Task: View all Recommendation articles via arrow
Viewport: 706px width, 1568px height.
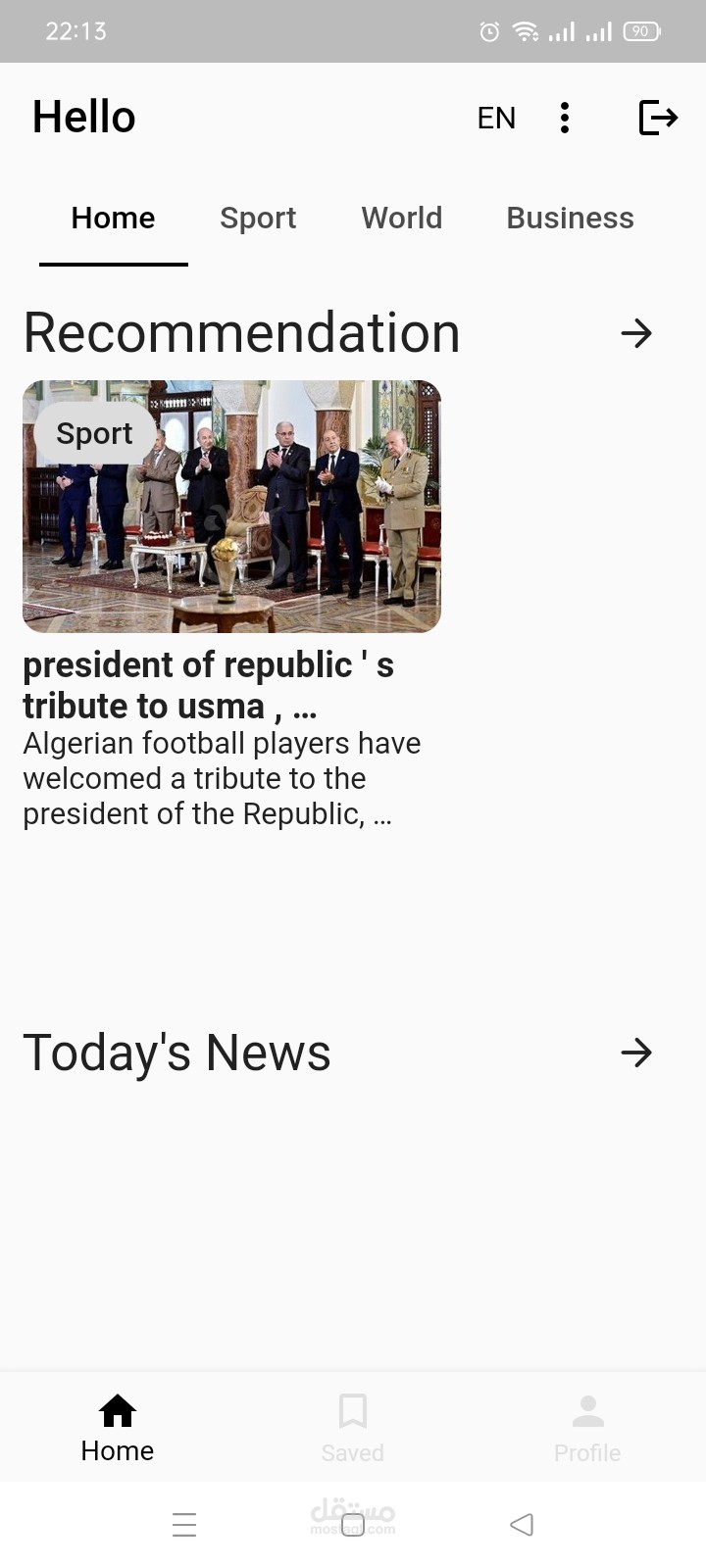Action: (636, 333)
